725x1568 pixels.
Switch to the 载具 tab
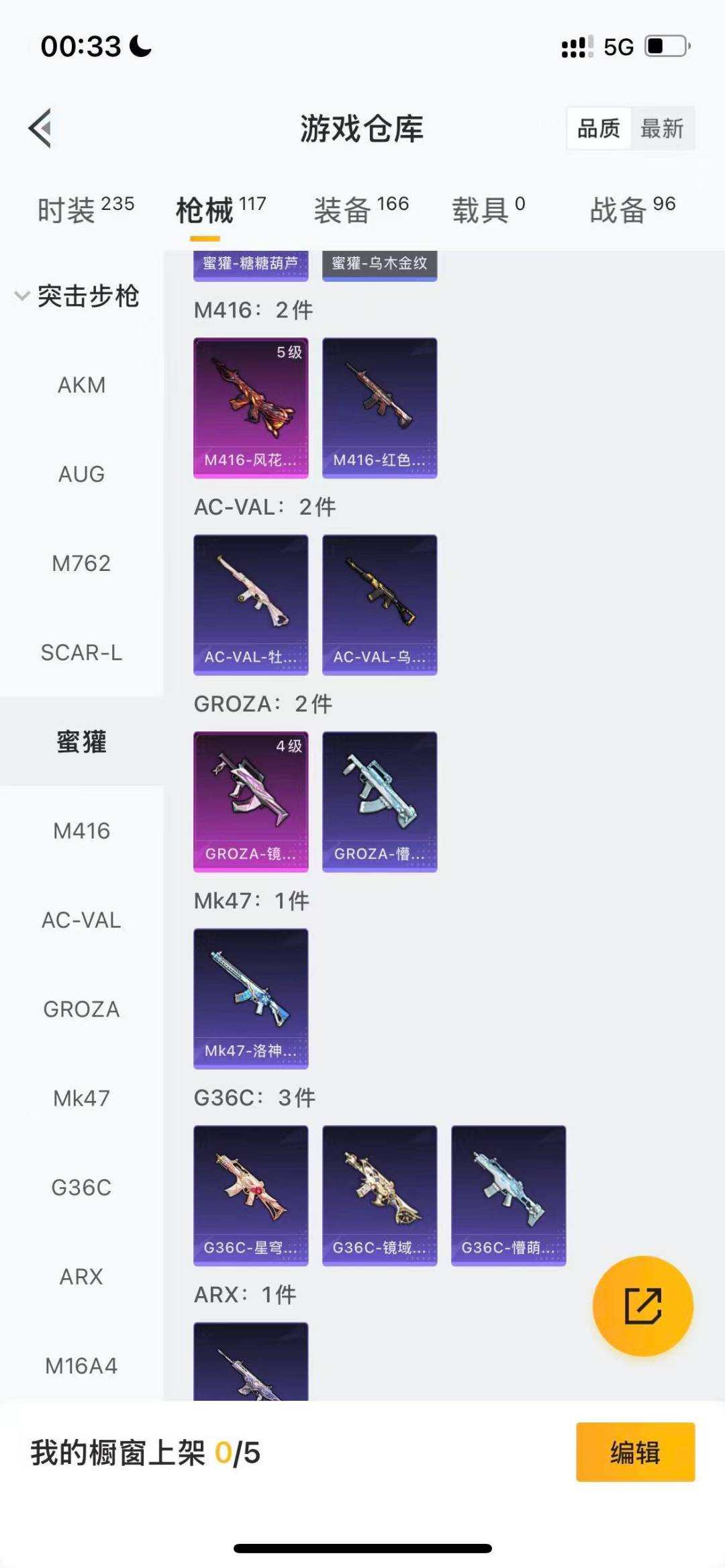(488, 210)
